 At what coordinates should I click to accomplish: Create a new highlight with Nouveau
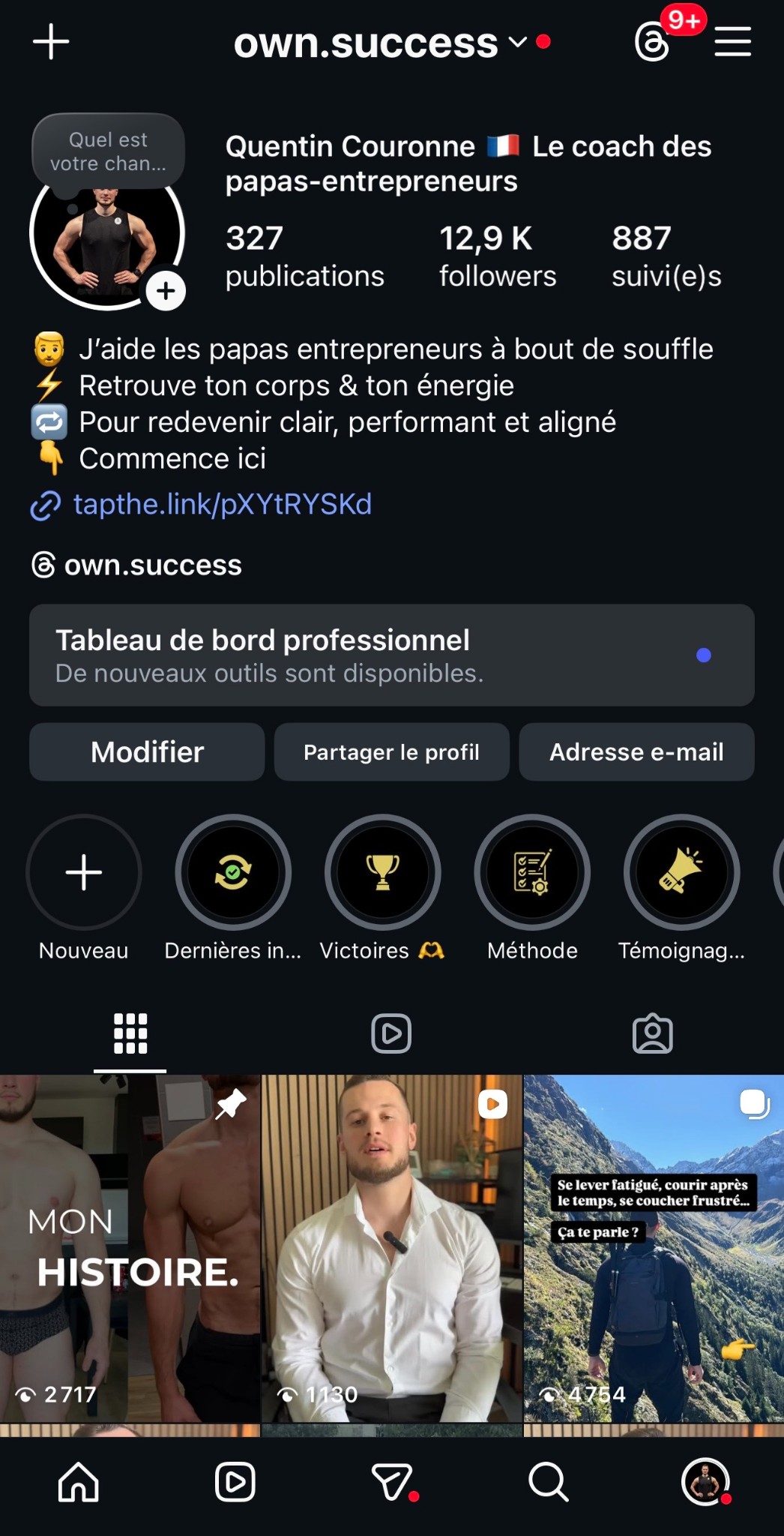point(83,872)
